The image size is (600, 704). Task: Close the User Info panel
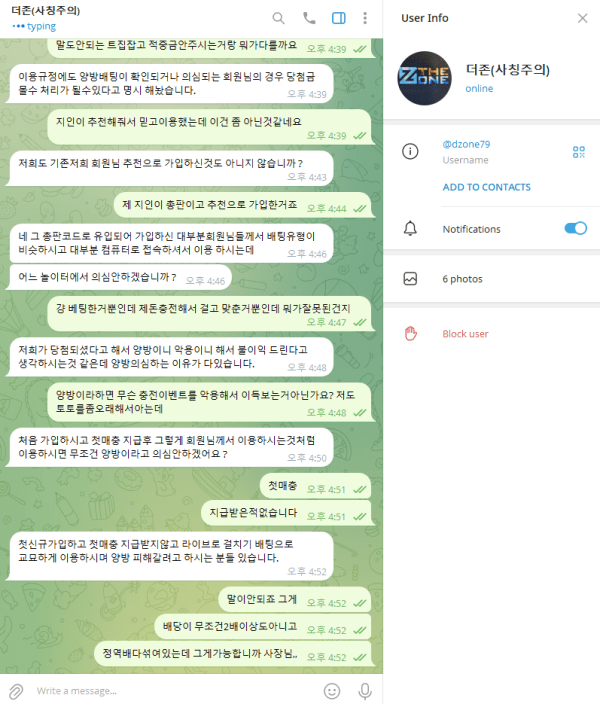583,18
